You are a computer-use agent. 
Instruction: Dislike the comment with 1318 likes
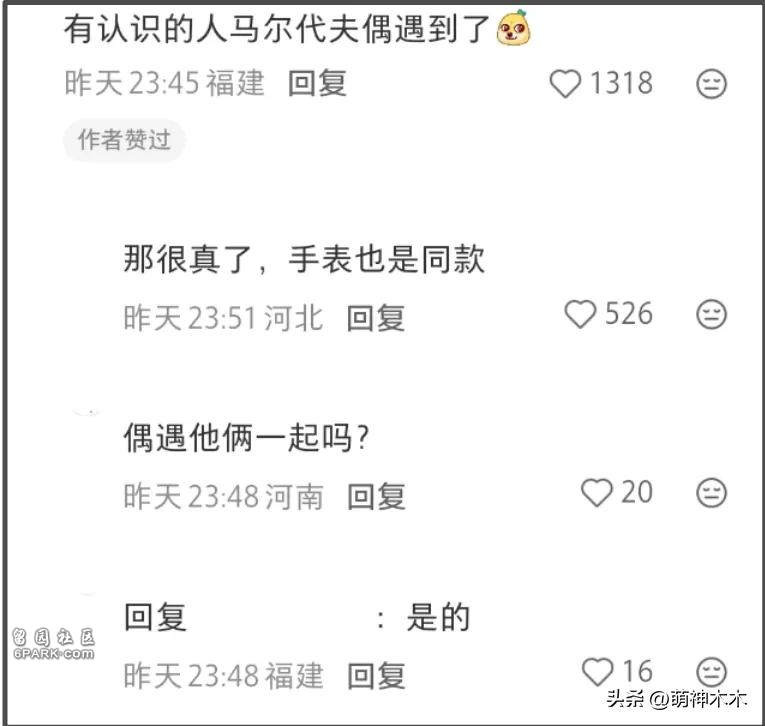(711, 84)
